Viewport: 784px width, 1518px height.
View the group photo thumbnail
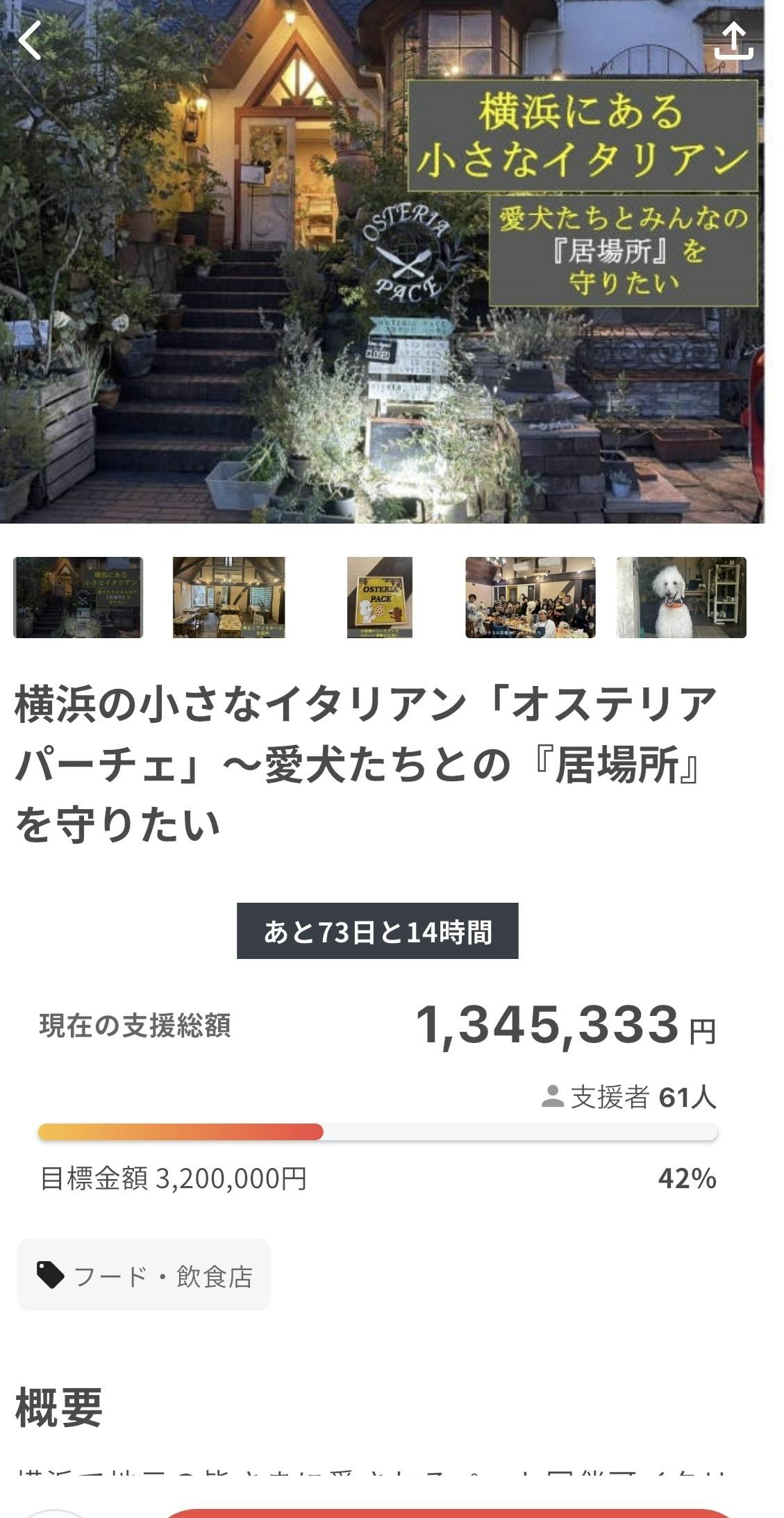click(530, 597)
